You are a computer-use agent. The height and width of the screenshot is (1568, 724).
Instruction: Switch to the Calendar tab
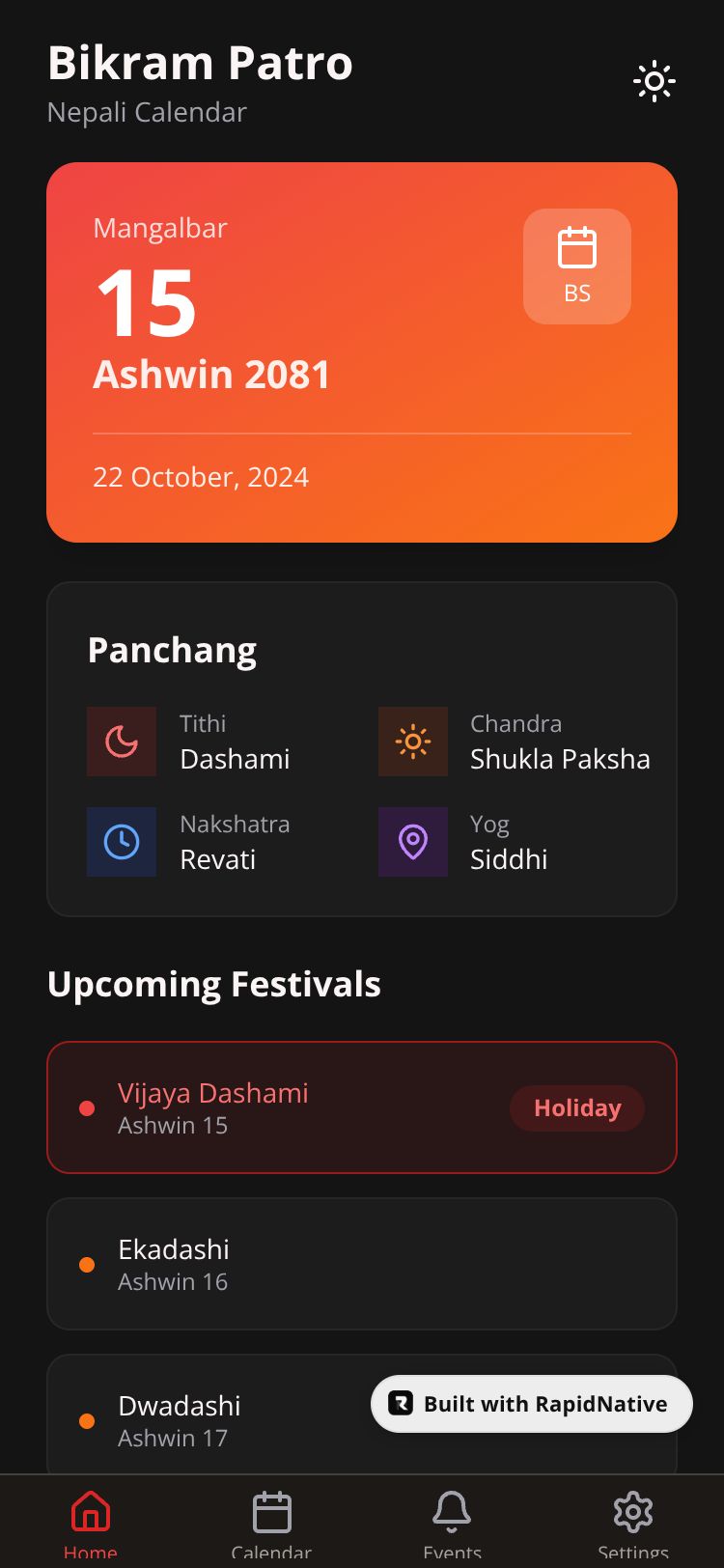tap(271, 1523)
